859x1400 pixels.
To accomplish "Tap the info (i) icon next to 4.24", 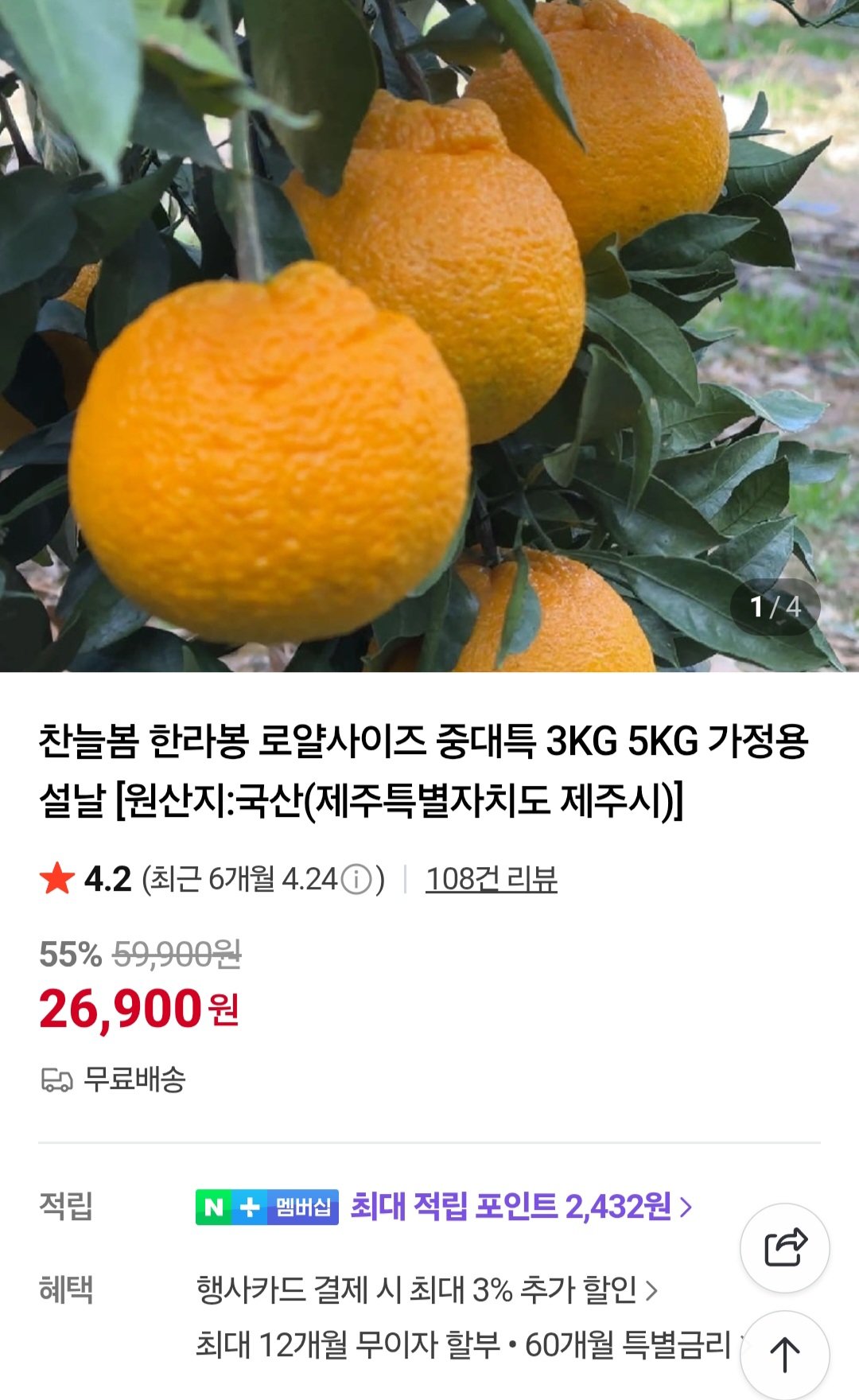I will coord(356,877).
